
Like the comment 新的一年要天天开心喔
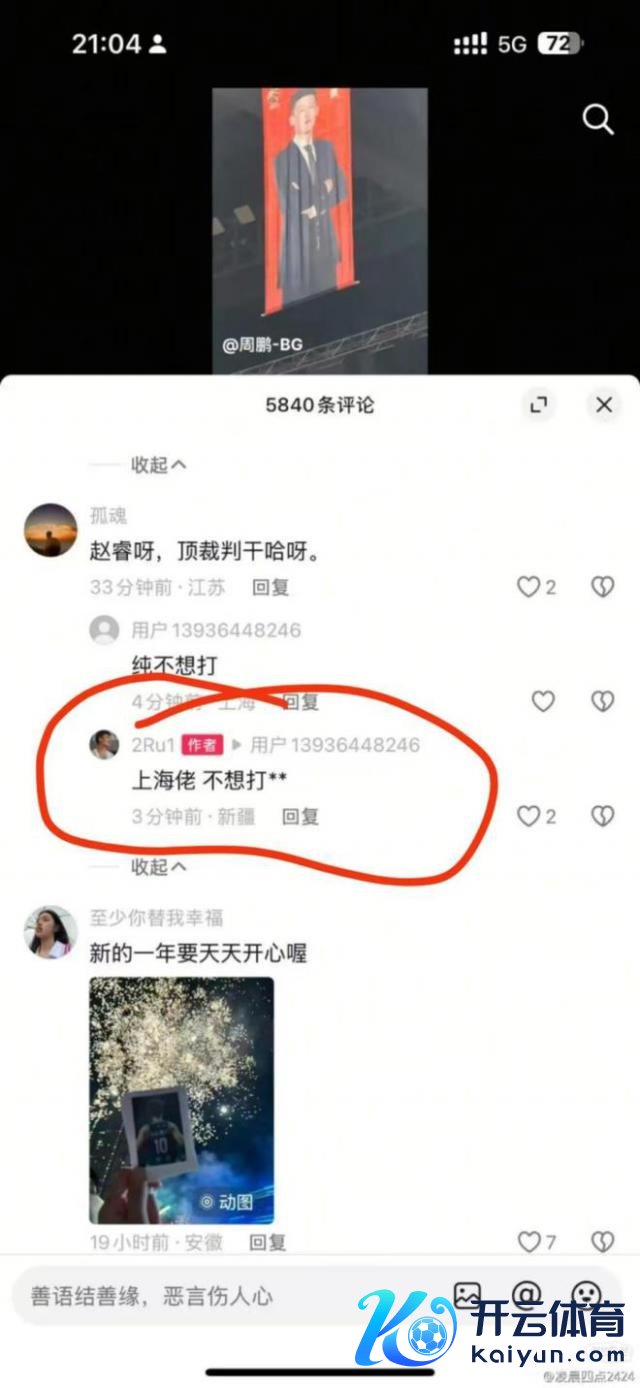pyautogui.click(x=529, y=1242)
